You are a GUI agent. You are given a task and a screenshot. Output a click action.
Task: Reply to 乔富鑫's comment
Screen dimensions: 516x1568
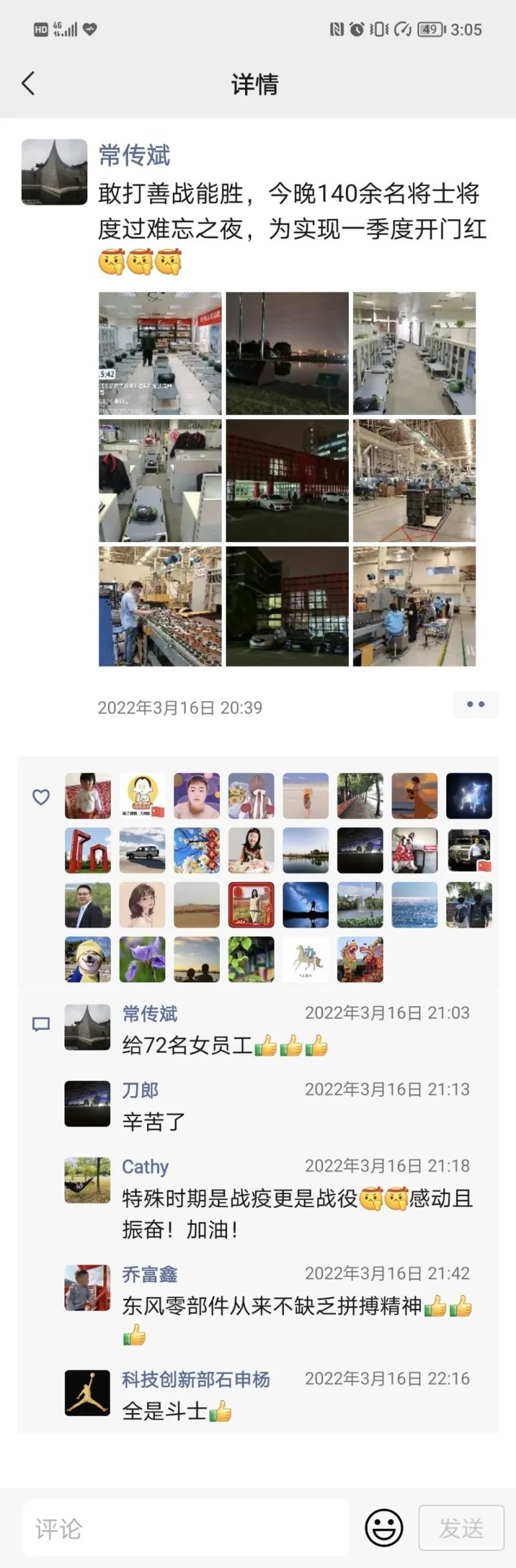pos(271,1306)
